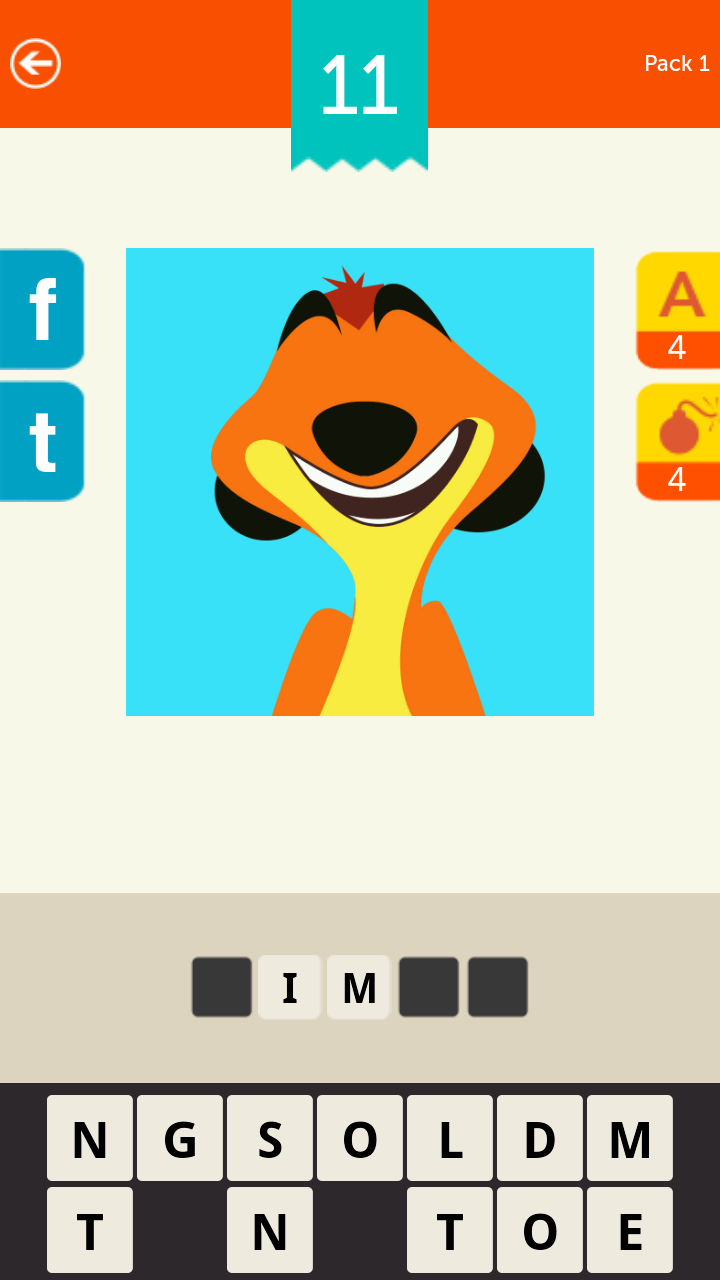This screenshot has height=1280, width=720.
Task: Share the puzzle on Twitter
Action: click(41, 441)
